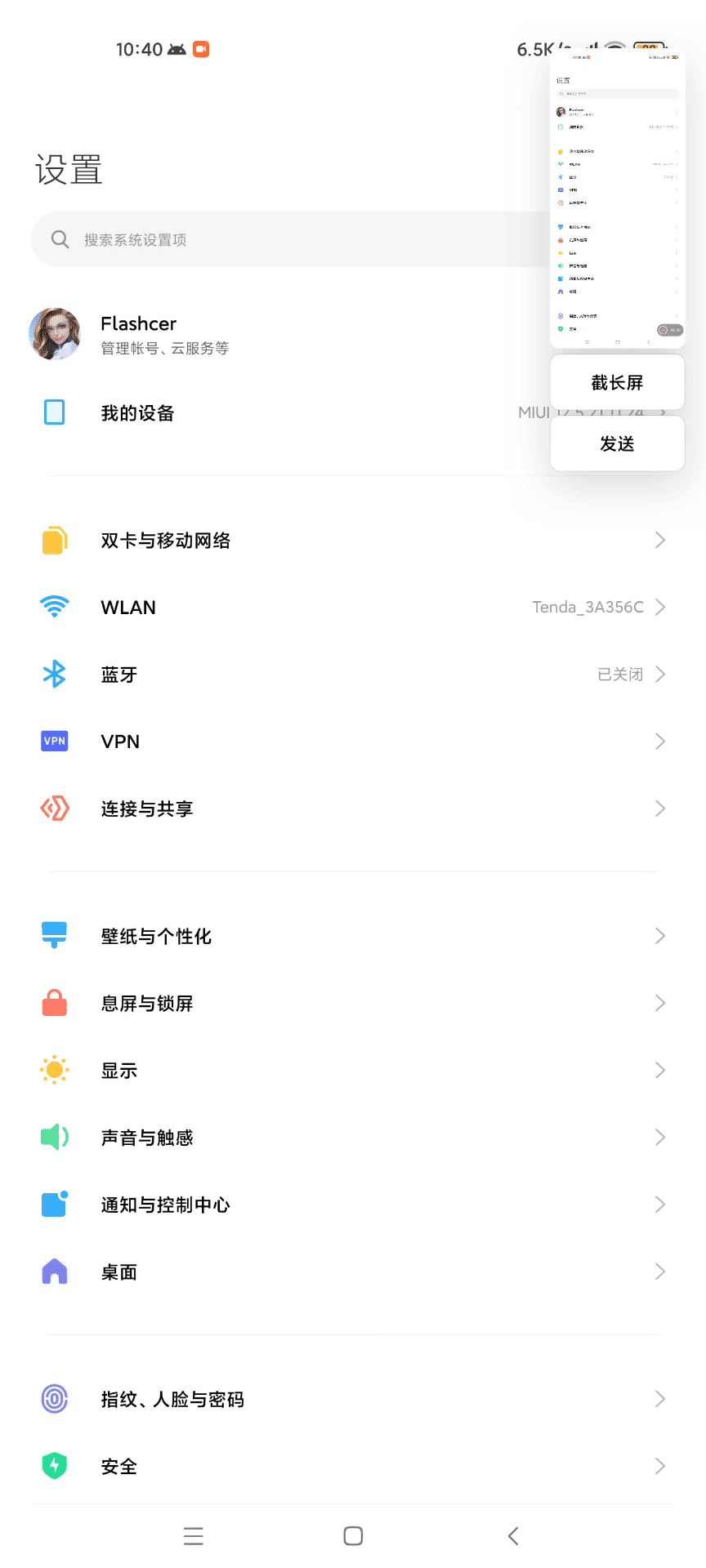This screenshot has width=706, height=1568.
Task: Tap the 截长屏 scrolling screenshot button
Action: 617,382
